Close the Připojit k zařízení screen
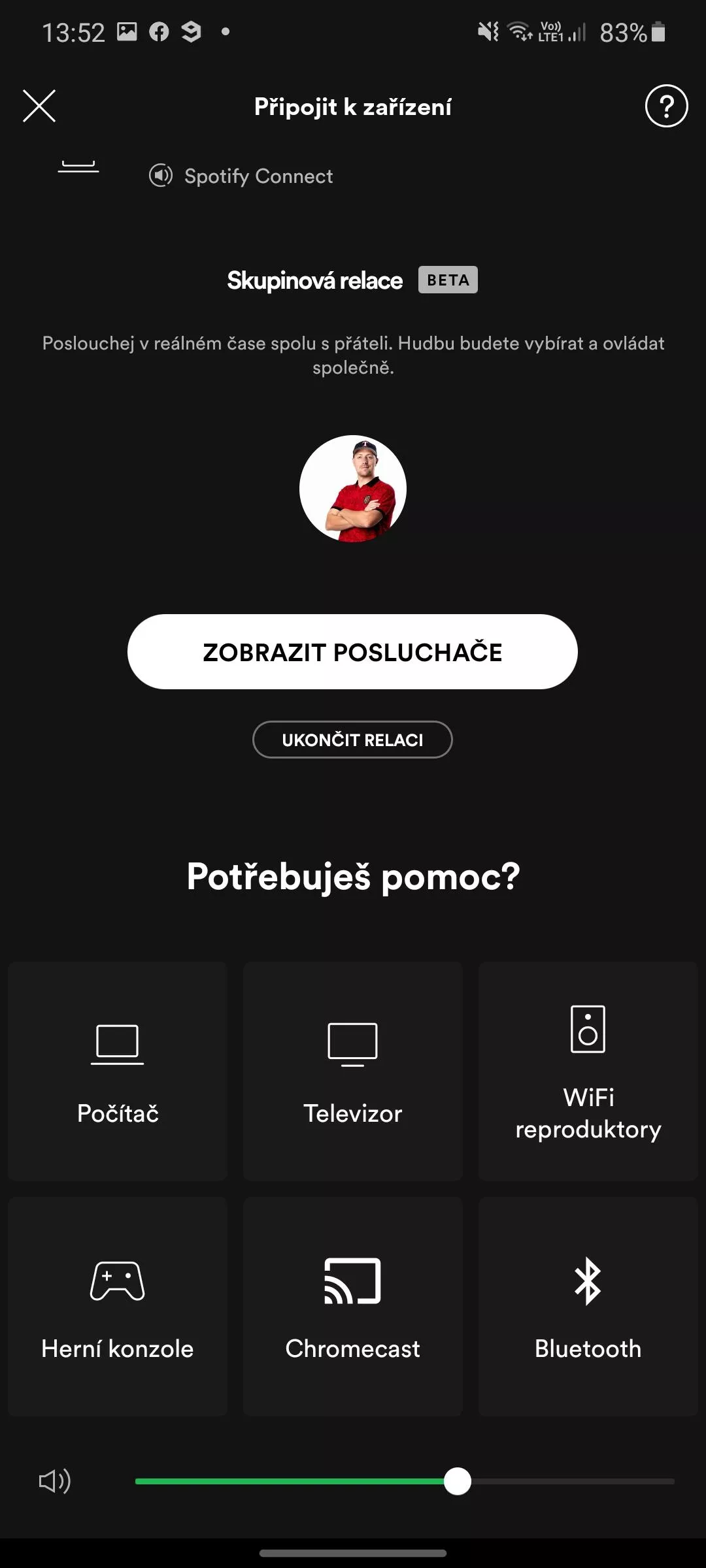 39,106
